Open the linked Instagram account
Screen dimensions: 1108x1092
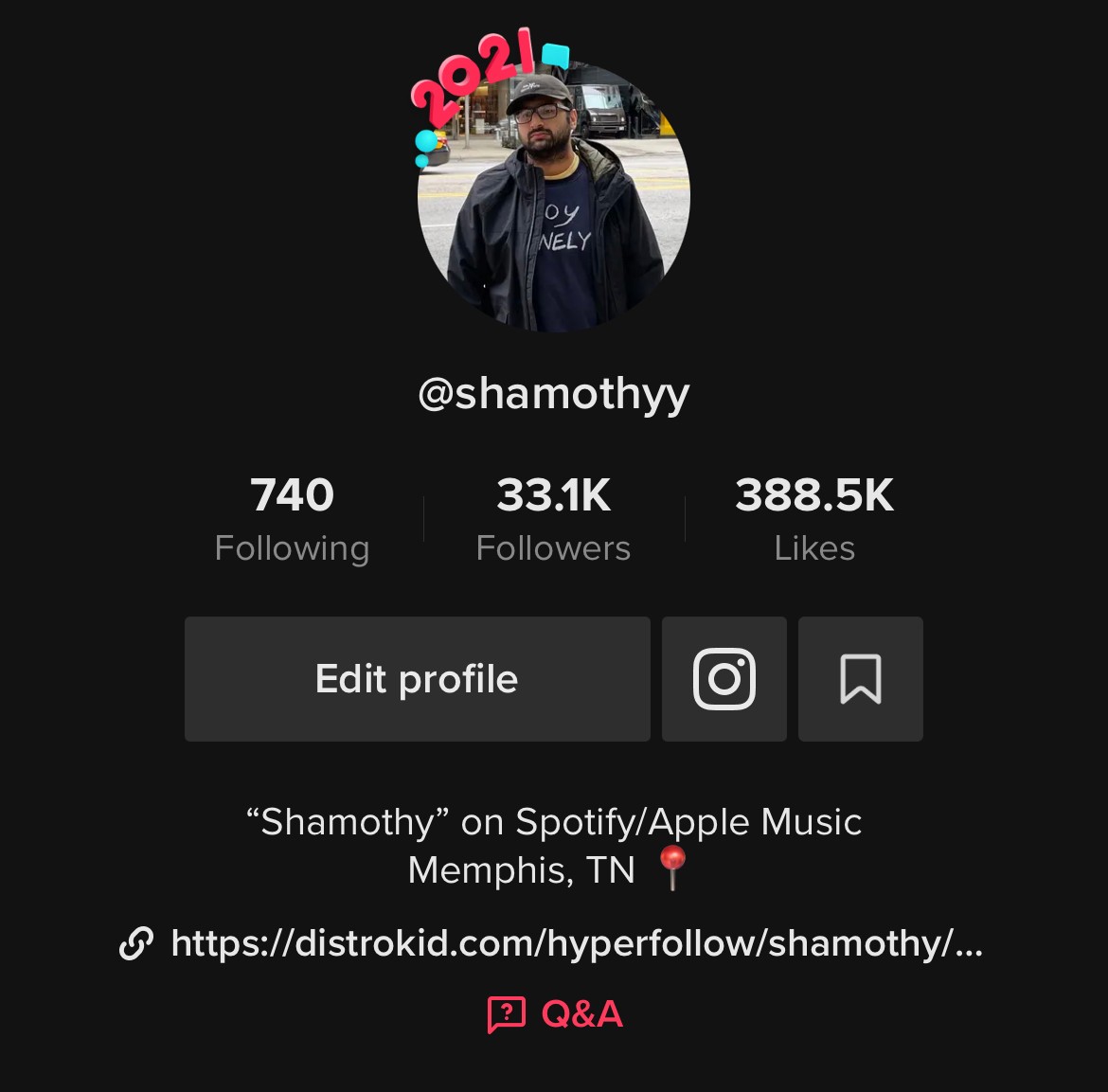[724, 679]
